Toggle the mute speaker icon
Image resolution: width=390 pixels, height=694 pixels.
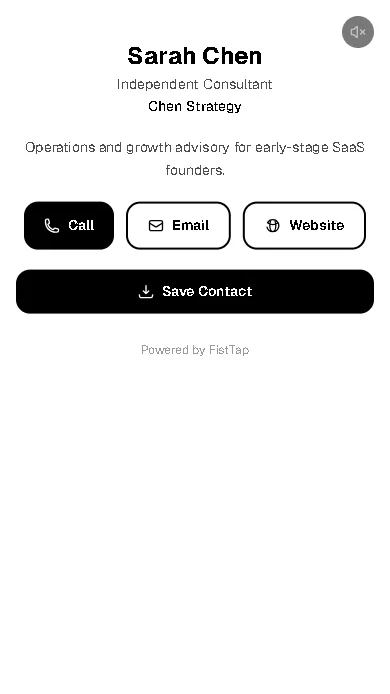point(358,32)
